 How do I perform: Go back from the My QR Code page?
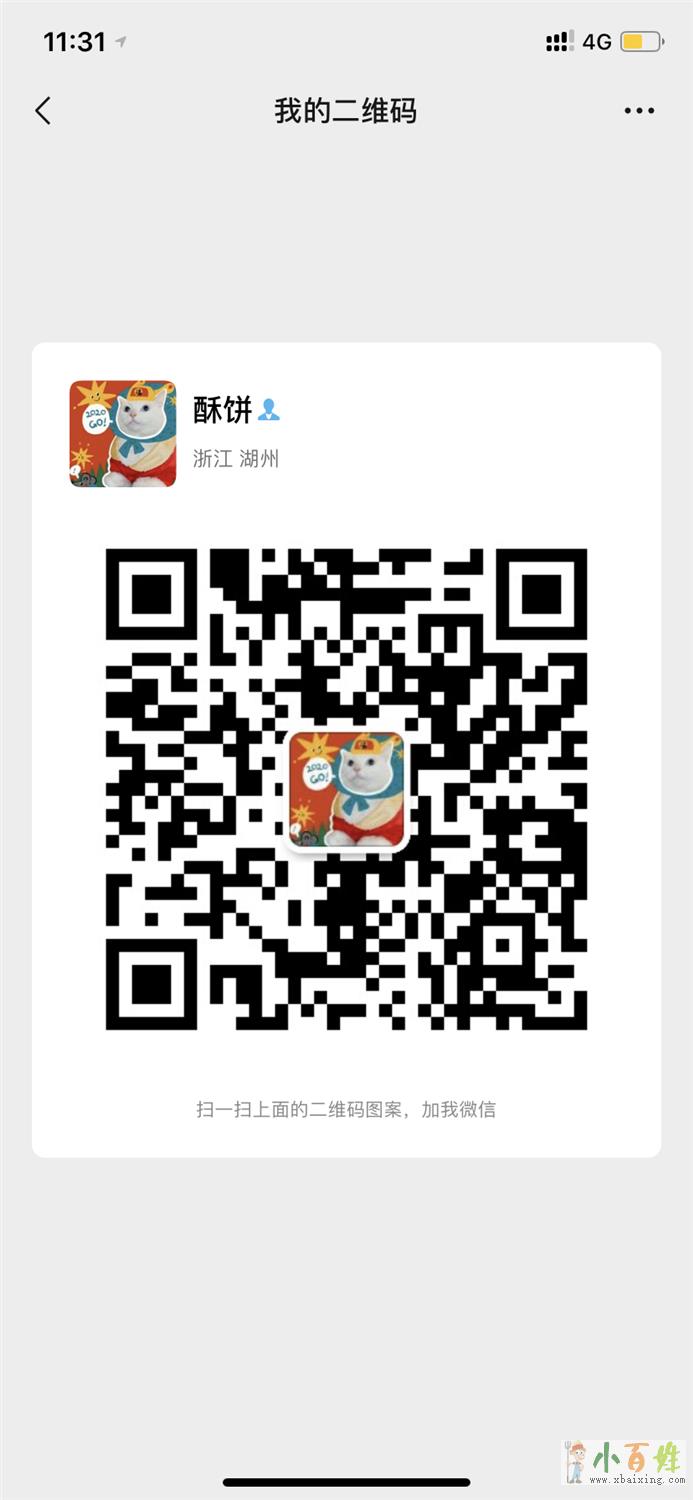(43, 110)
